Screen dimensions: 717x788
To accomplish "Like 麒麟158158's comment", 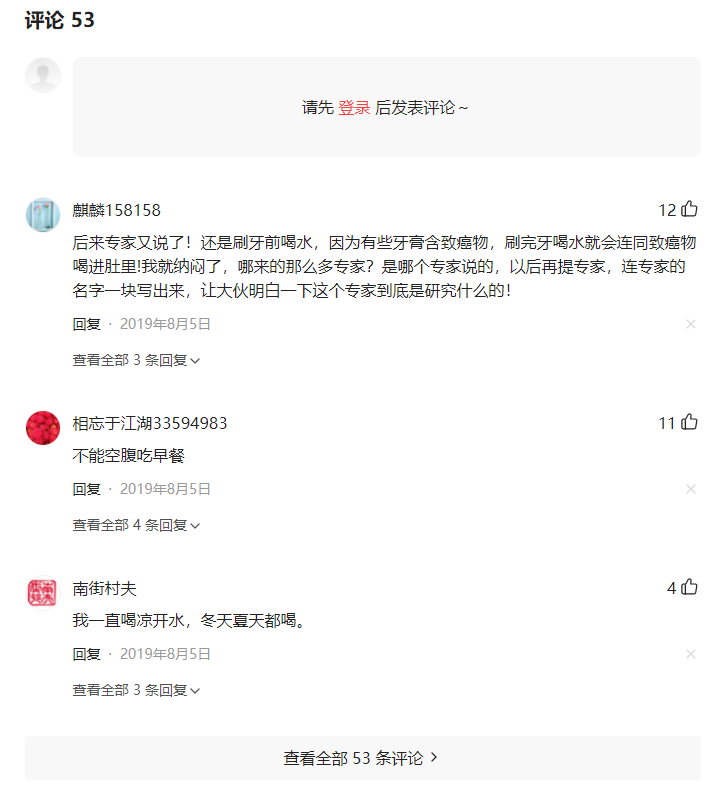I will 689,210.
